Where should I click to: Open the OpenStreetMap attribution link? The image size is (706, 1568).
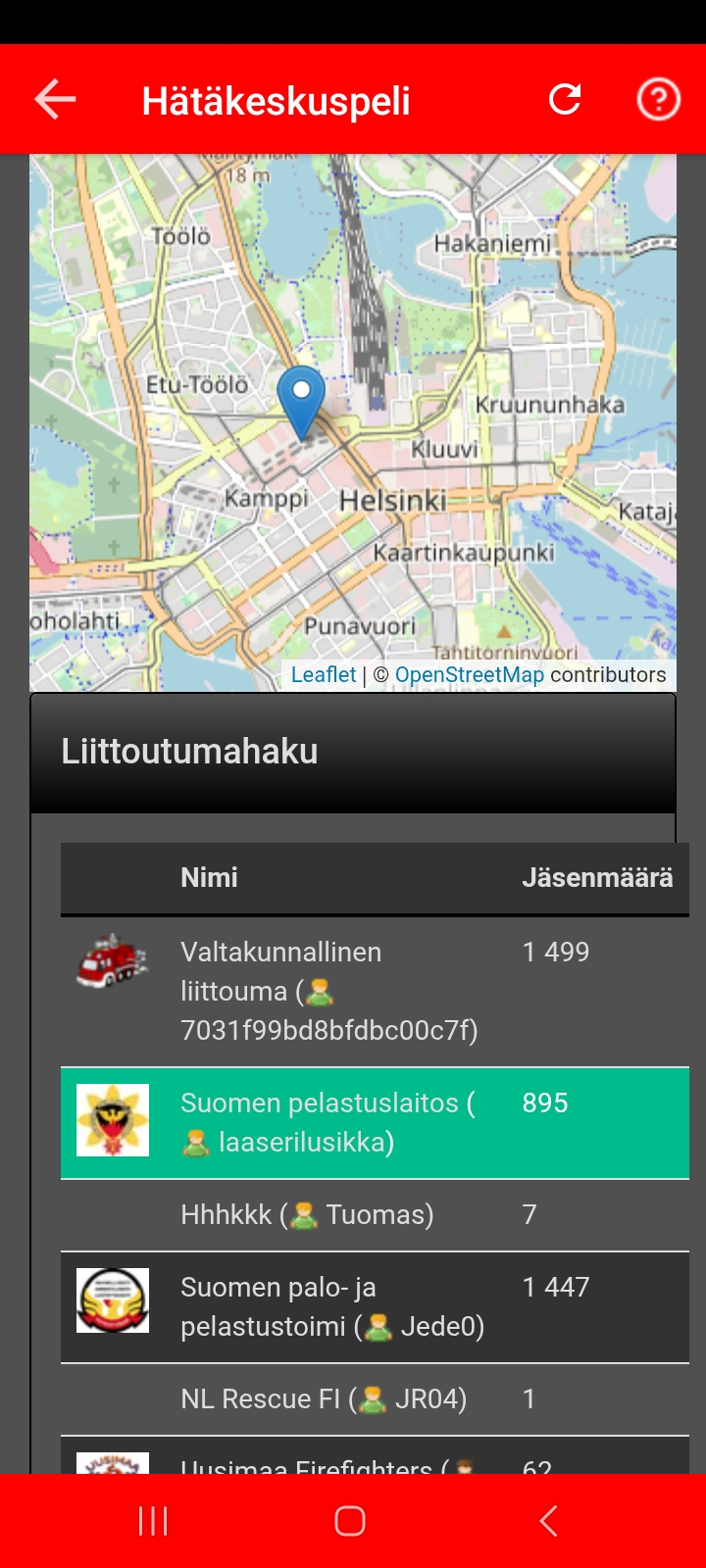point(469,674)
